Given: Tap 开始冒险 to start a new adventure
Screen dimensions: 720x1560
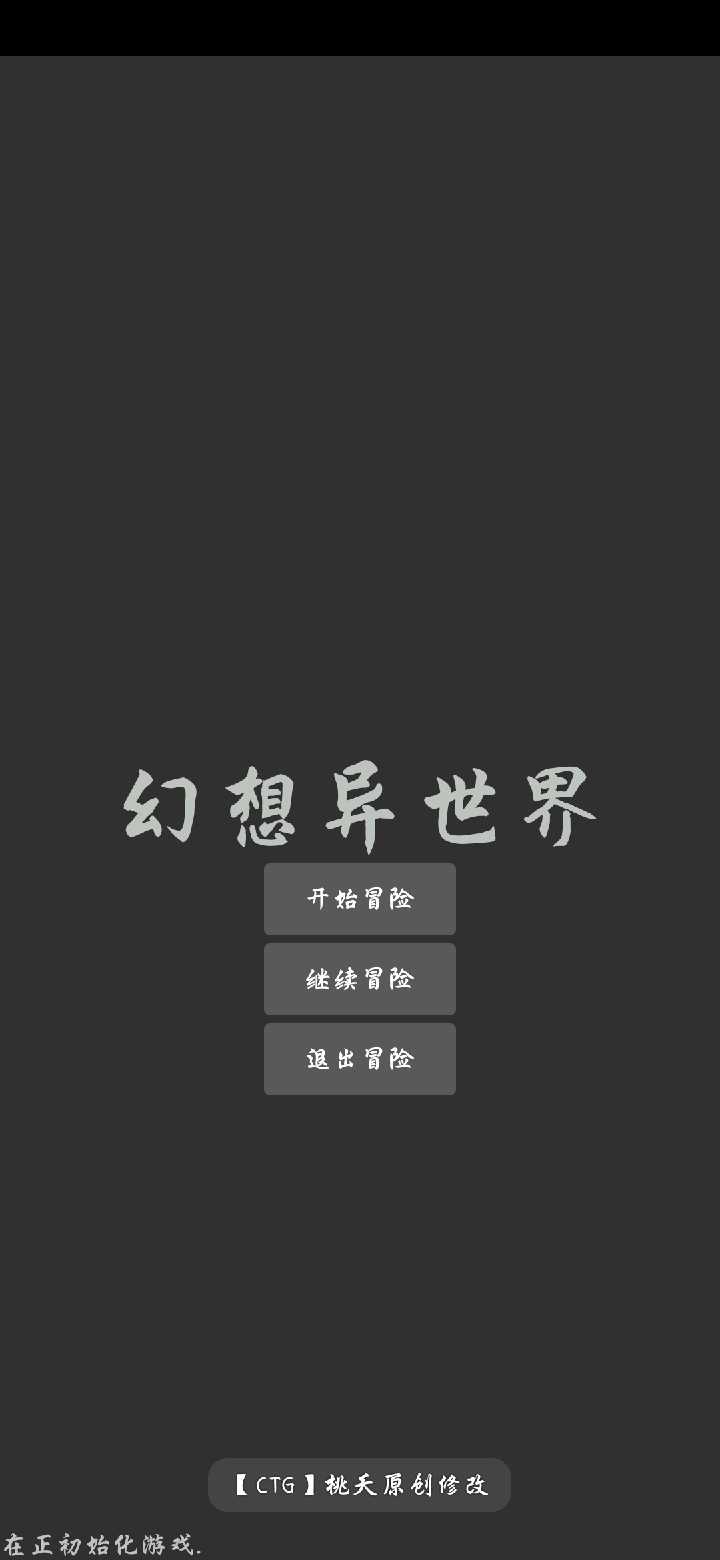Looking at the screenshot, I should [360, 899].
